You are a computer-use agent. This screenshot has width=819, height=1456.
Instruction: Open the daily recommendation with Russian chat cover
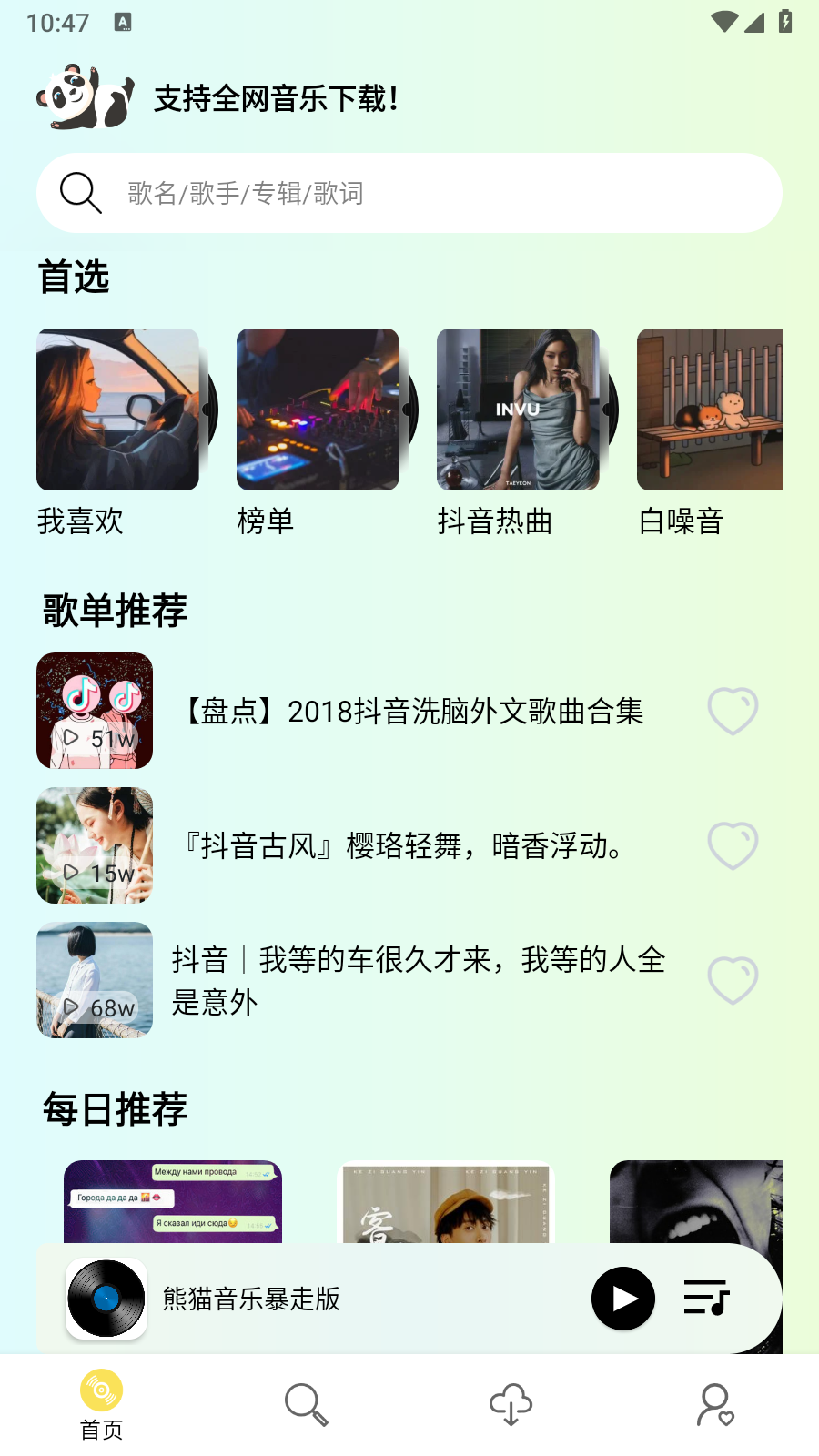[x=173, y=1201]
